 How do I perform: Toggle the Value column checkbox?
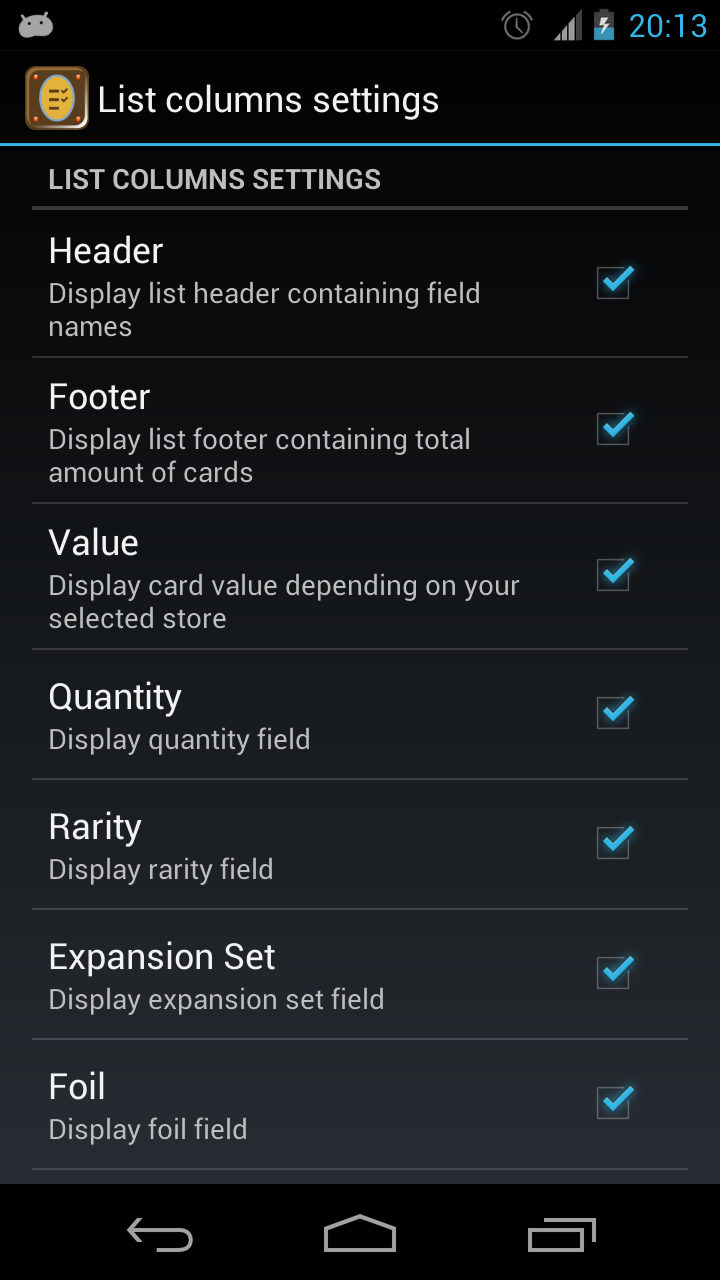pos(613,575)
